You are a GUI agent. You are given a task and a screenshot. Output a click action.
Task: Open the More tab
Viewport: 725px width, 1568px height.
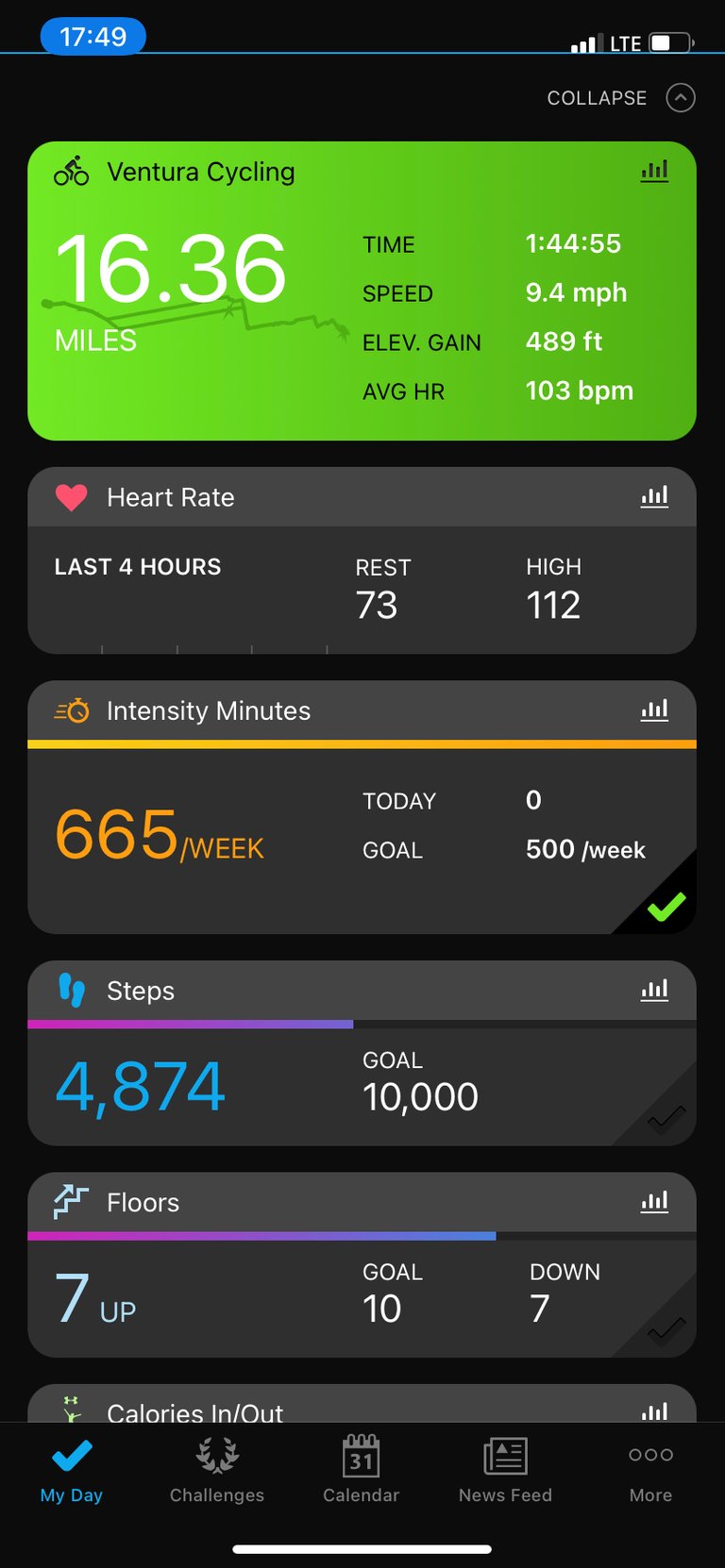click(650, 1470)
